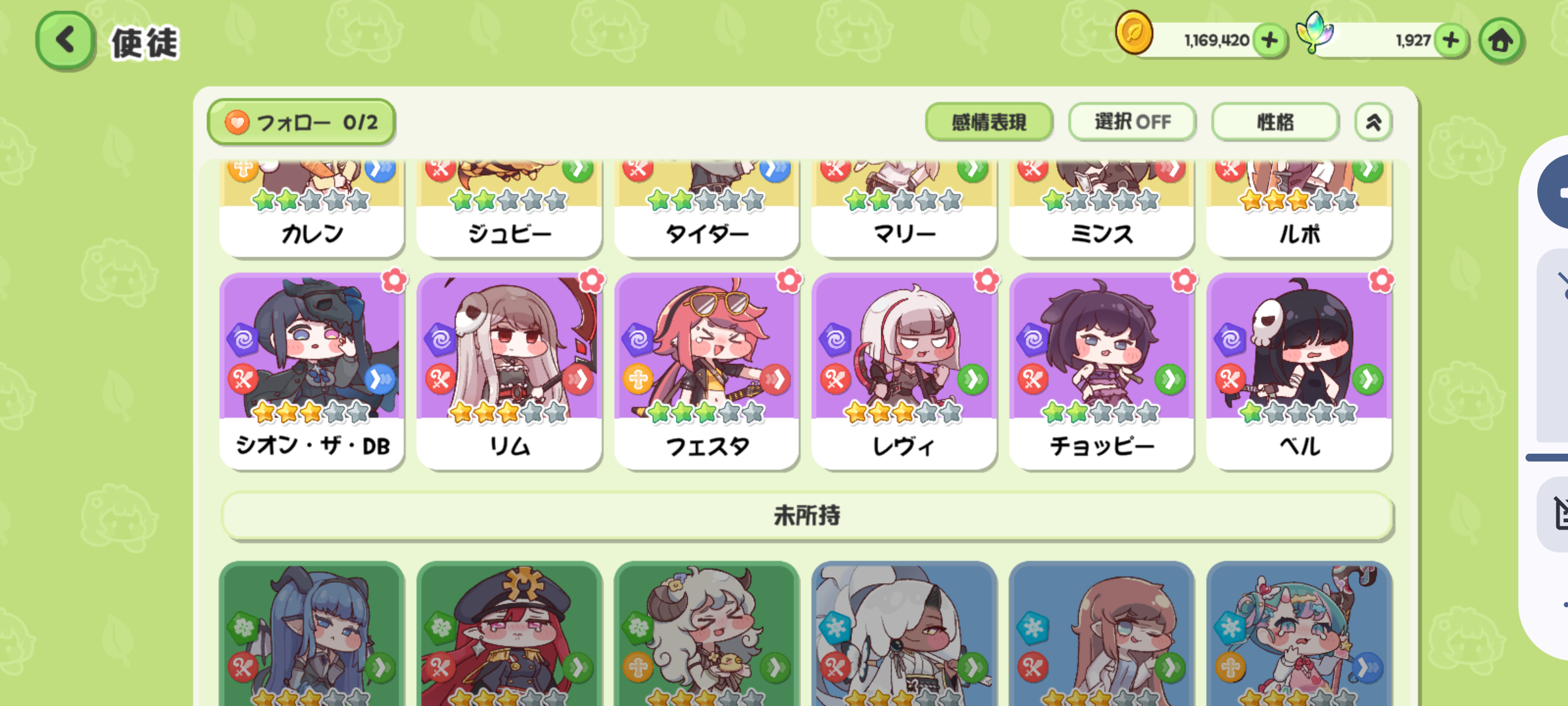
Task: Collapse the panel with double-chevron icon
Action: [1373, 122]
